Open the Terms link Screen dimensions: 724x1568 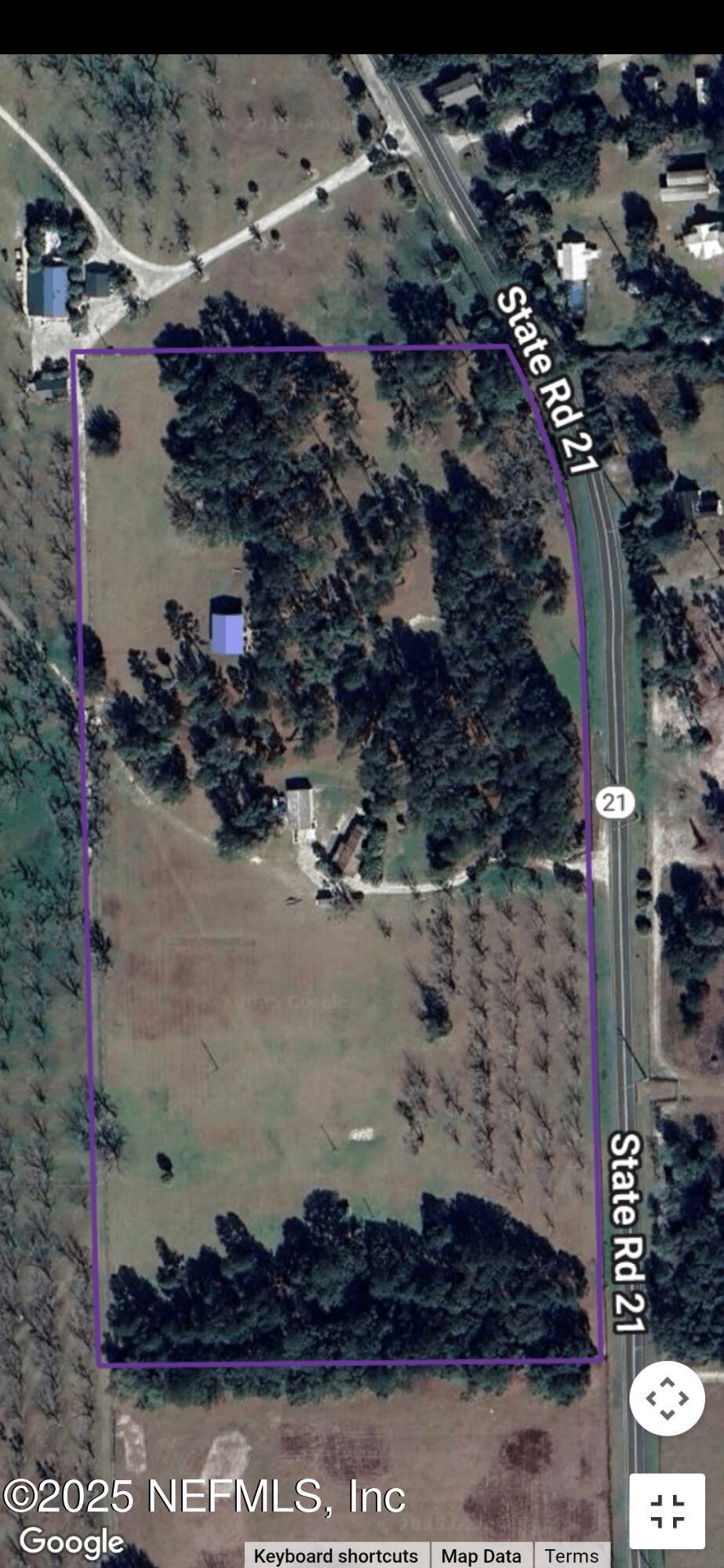coord(572,1555)
